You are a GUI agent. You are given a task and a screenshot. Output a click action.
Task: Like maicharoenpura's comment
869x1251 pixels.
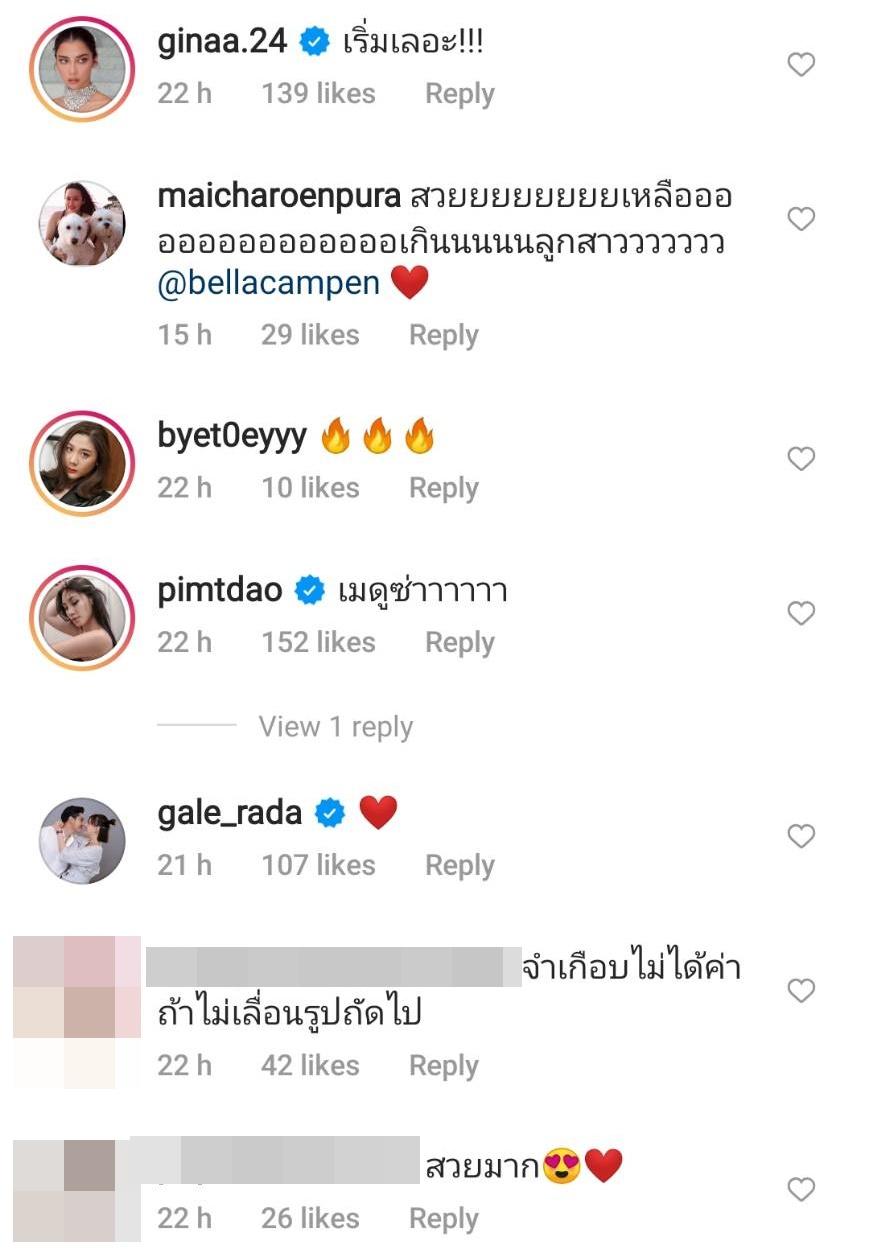tap(801, 219)
